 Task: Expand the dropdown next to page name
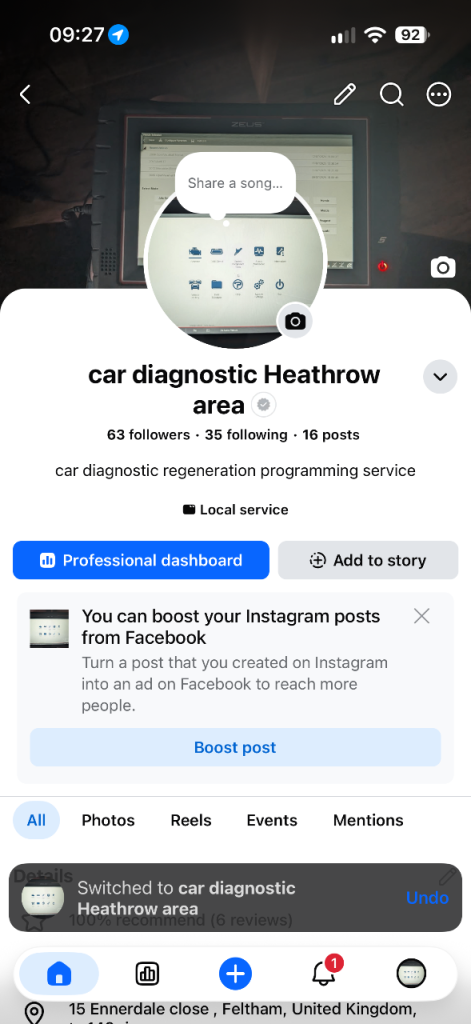click(440, 376)
